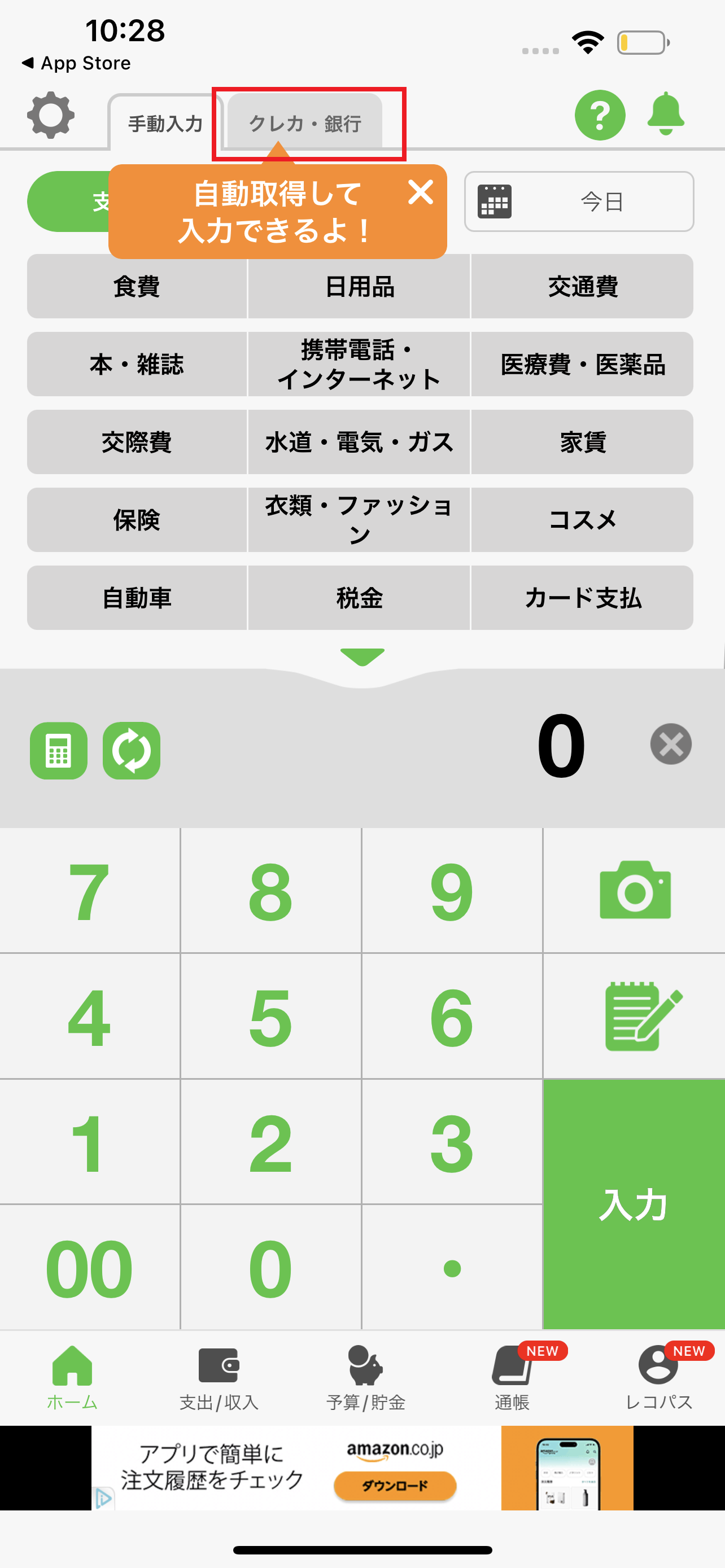Dismiss the orange 自動取得 tooltip

(x=421, y=192)
